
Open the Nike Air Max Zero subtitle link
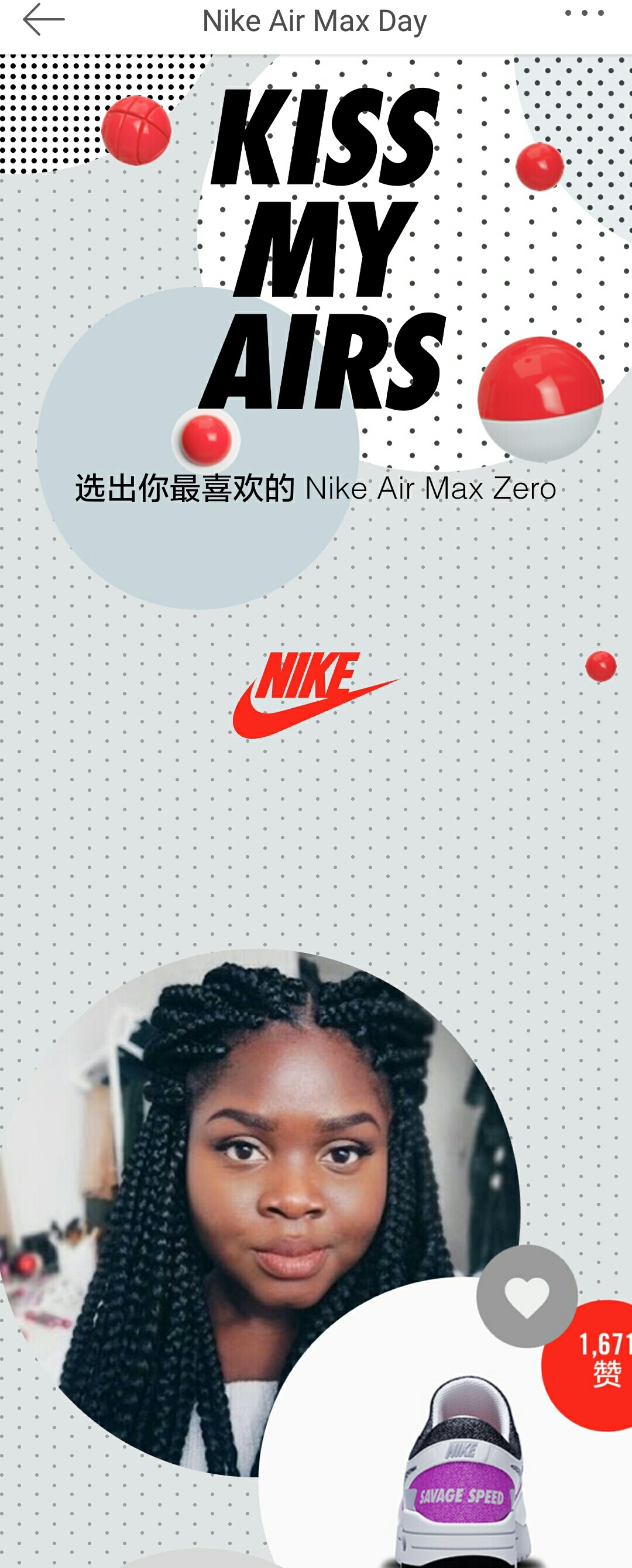[430, 487]
